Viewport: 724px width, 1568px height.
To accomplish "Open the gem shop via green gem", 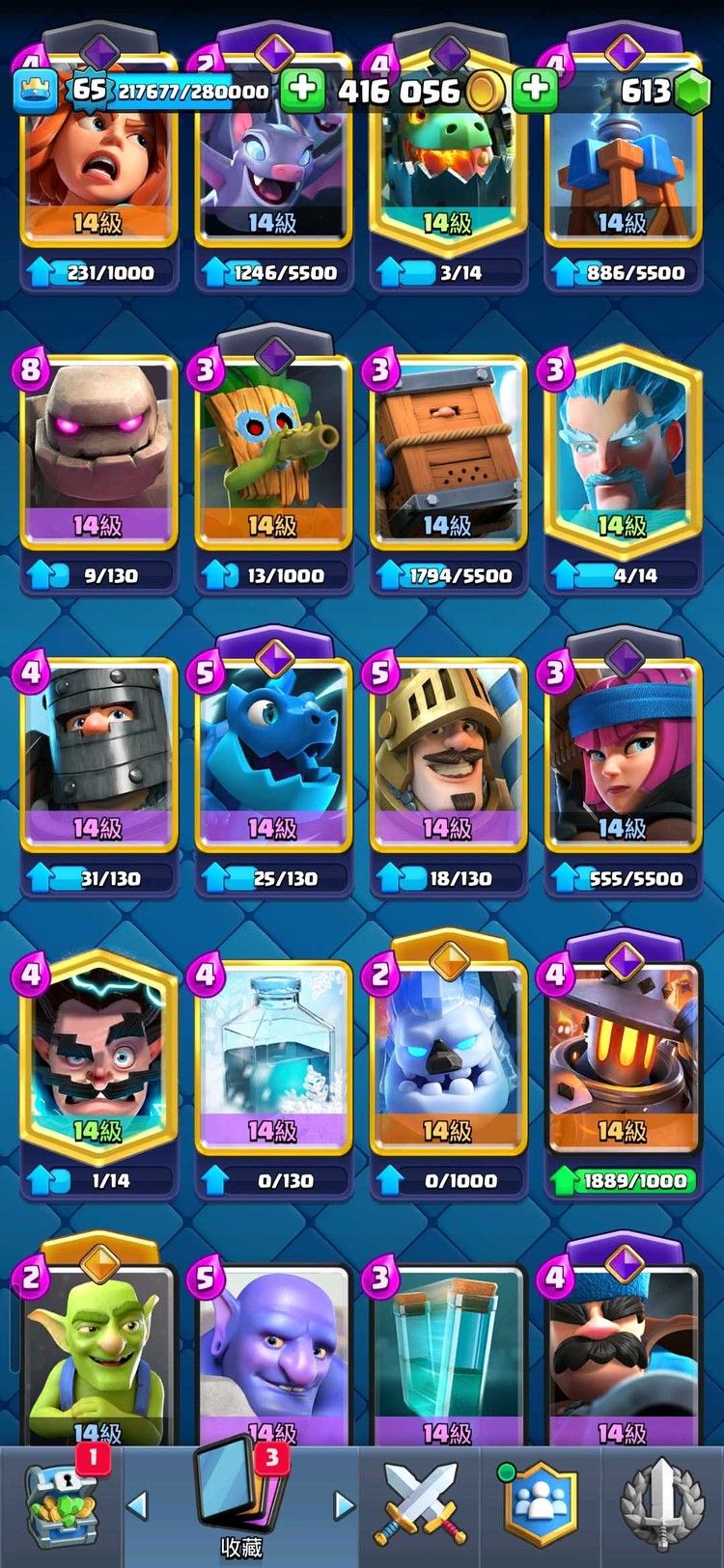I will coord(691,92).
